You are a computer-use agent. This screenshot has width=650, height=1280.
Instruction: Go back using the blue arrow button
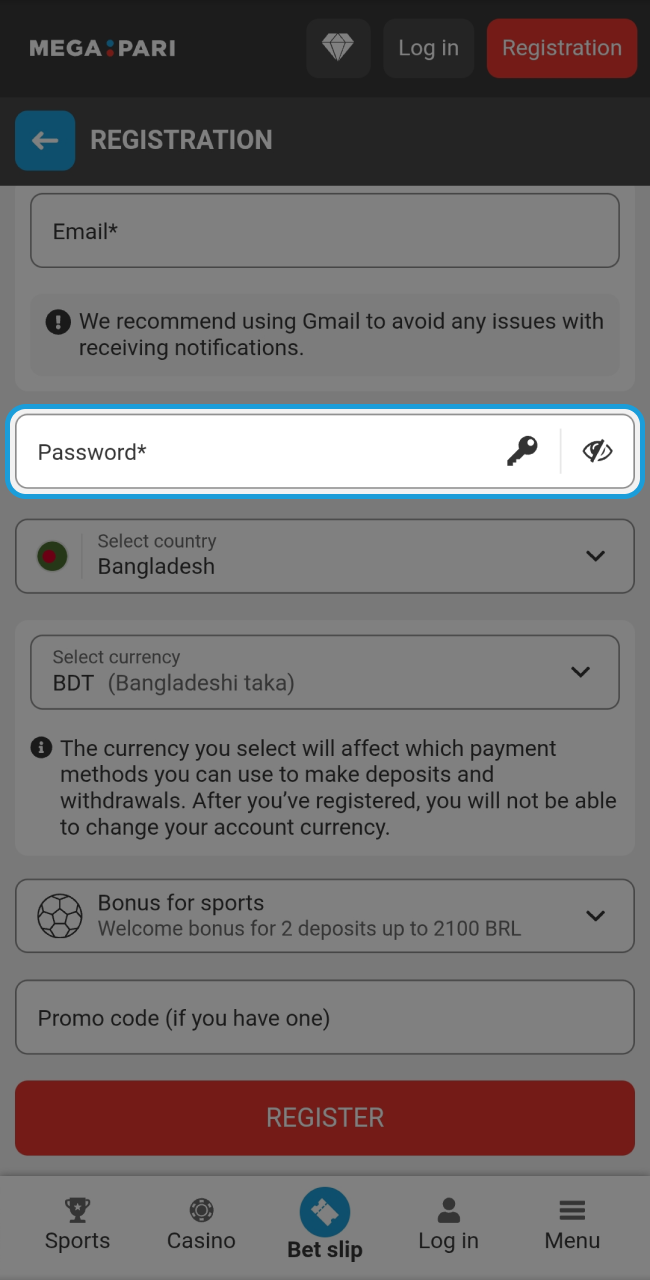(45, 140)
